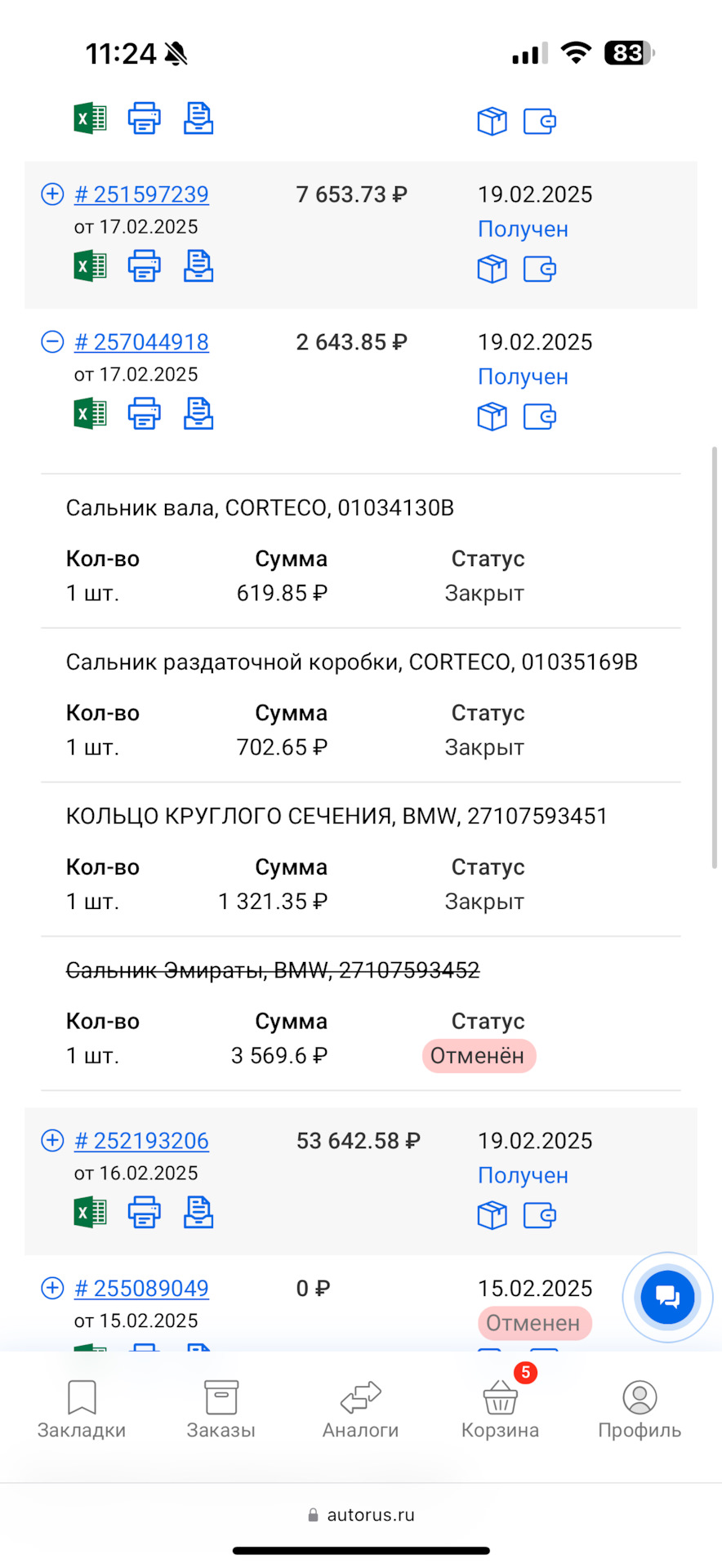Collapse order 257044918 details
Image resolution: width=722 pixels, height=1568 pixels.
(51, 342)
